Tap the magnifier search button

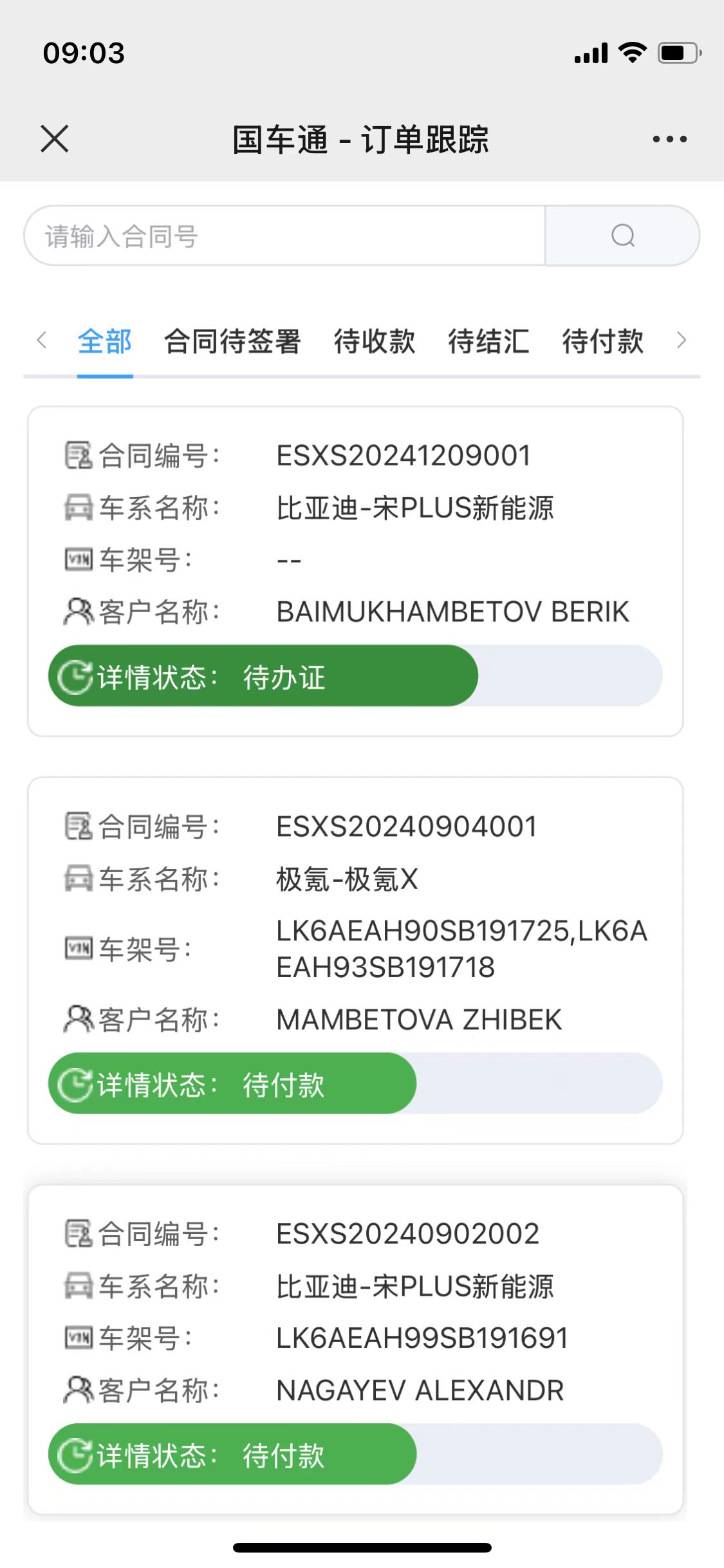tap(622, 236)
